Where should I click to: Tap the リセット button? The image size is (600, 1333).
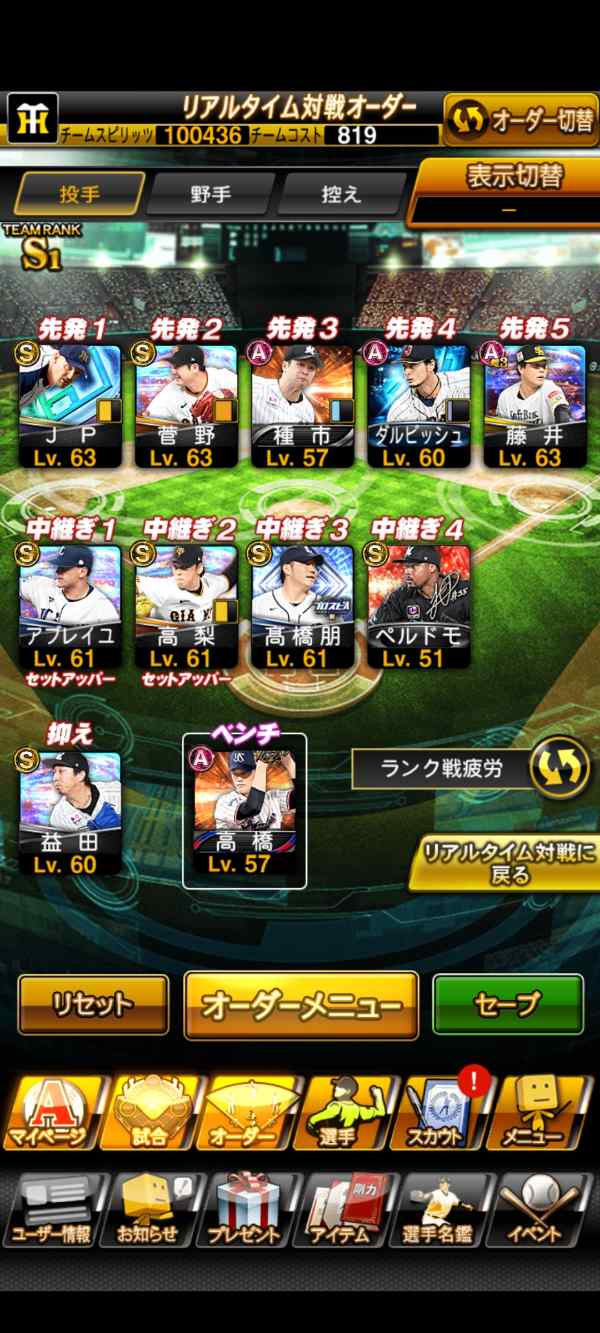coord(93,1005)
